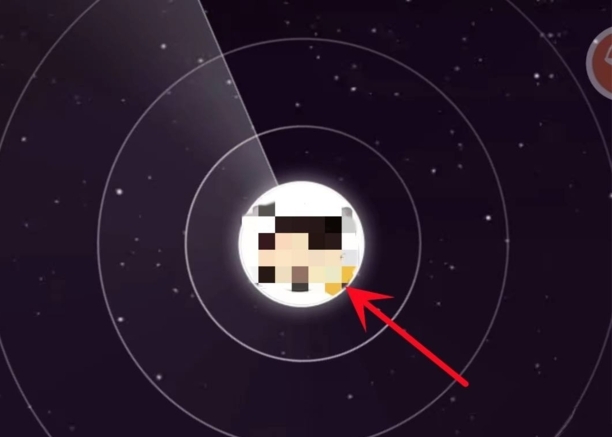Tap the red circular button at the edge

[x=601, y=64]
